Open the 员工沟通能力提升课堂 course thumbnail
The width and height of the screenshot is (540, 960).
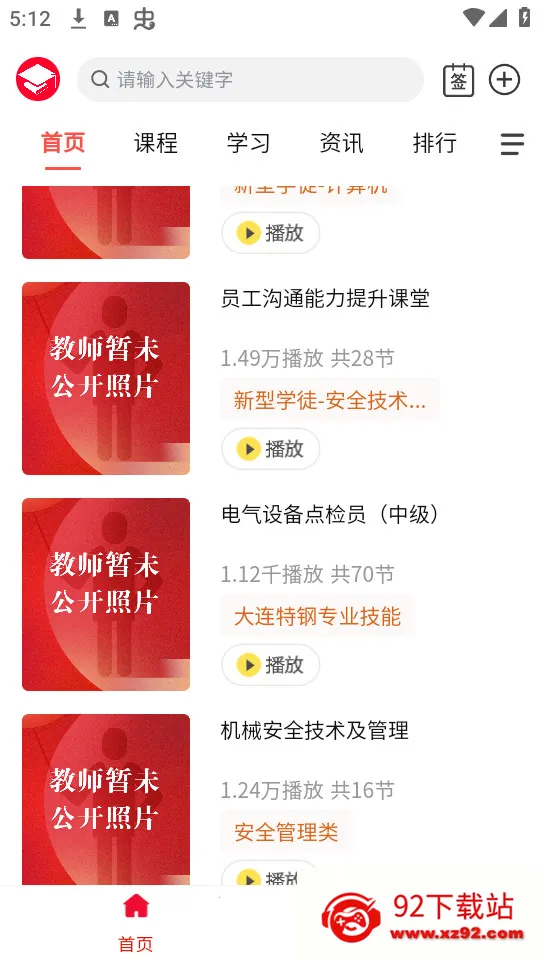point(106,378)
